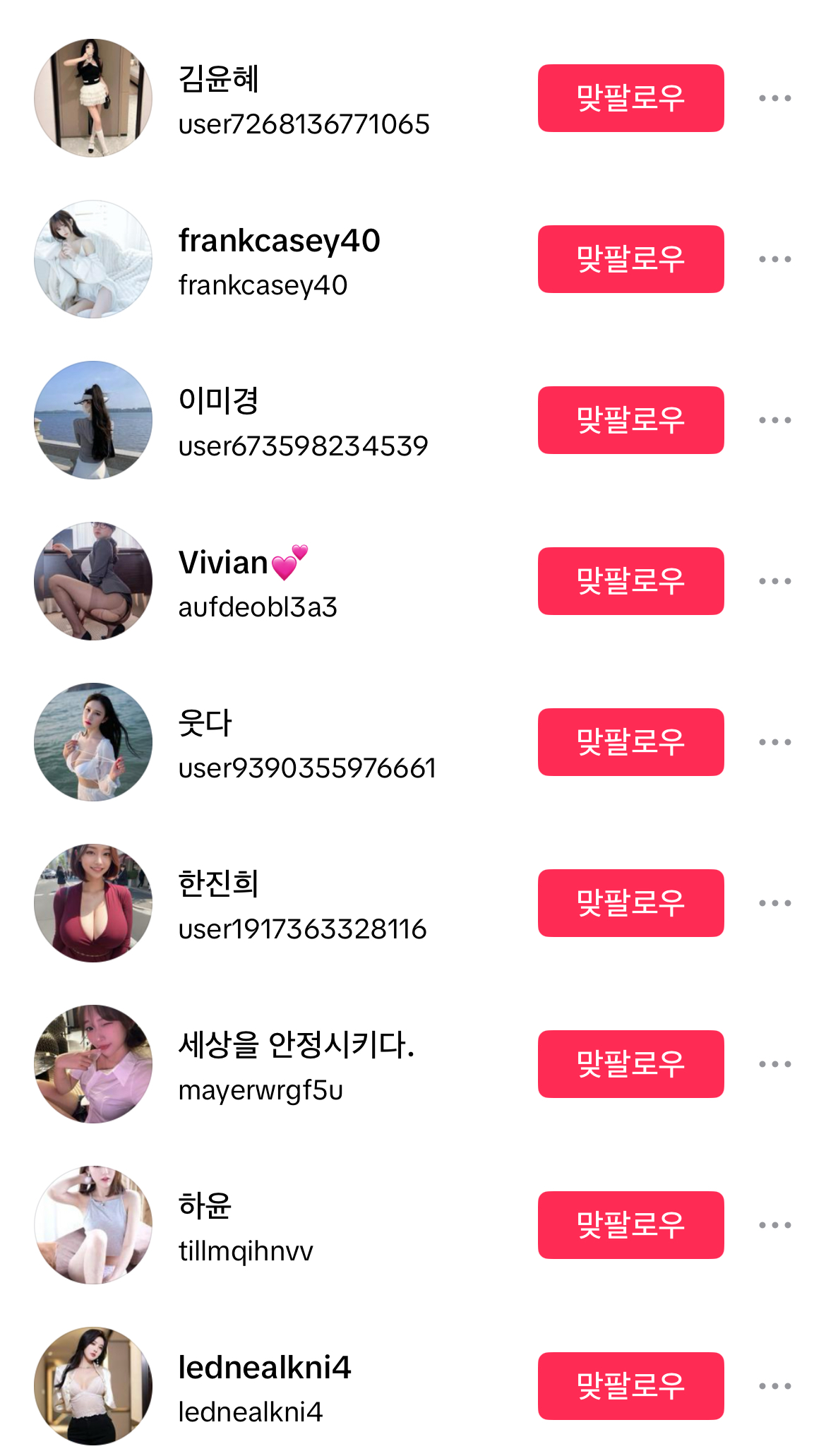Open the more options menu for Vivian💕
This screenshot has height=1456, width=826.
[x=775, y=580]
